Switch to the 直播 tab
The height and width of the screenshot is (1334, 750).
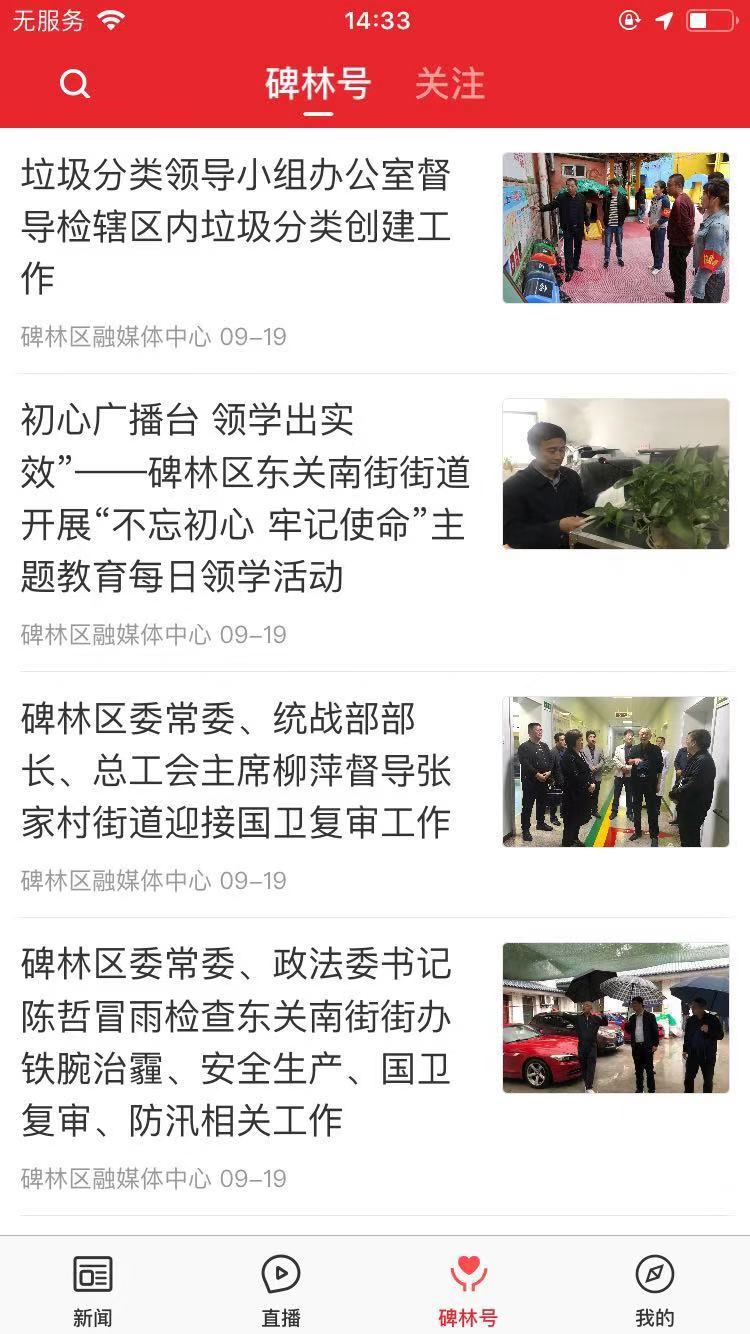[x=281, y=1290]
